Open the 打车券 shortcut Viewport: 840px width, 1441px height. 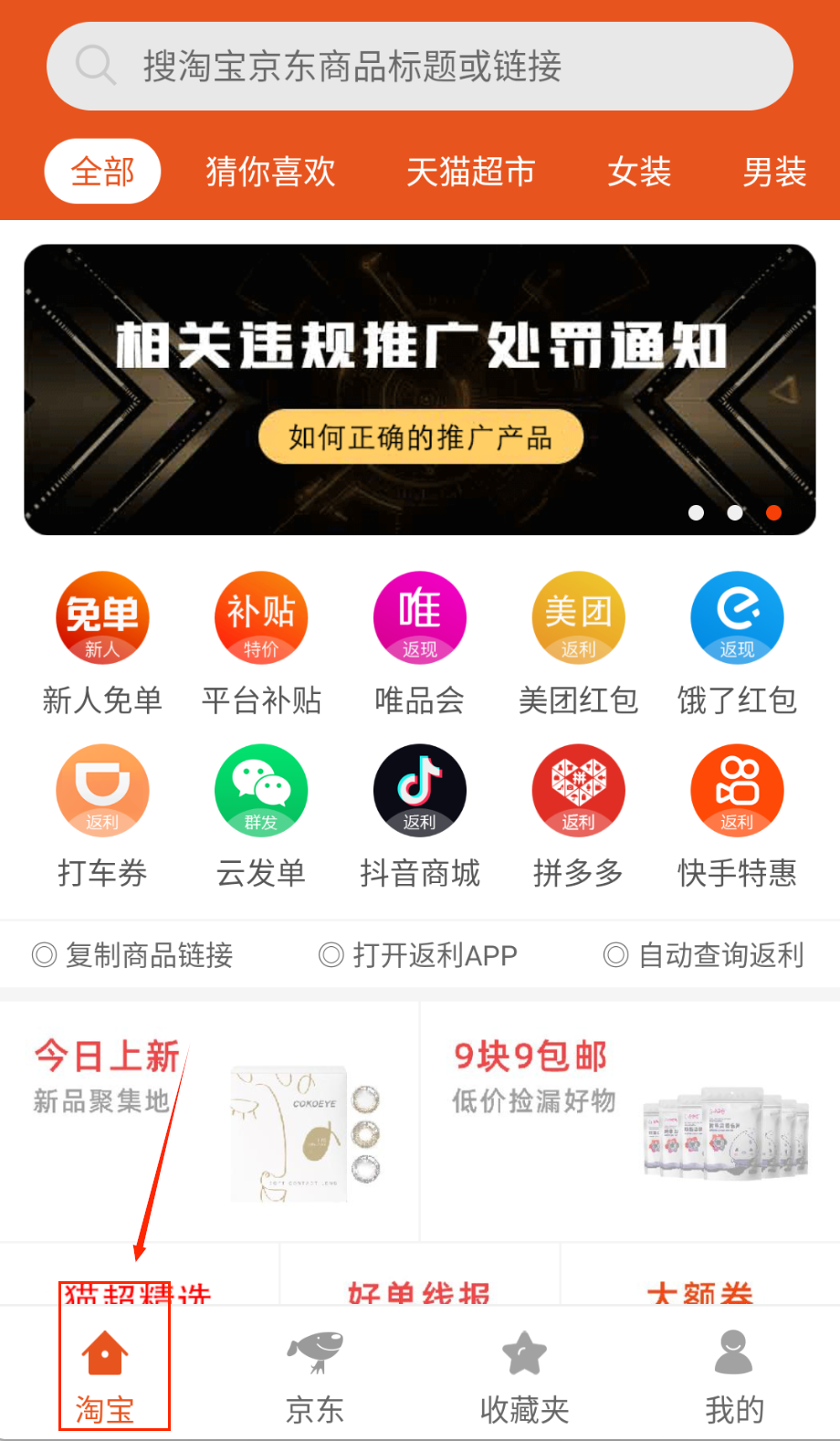[x=102, y=815]
